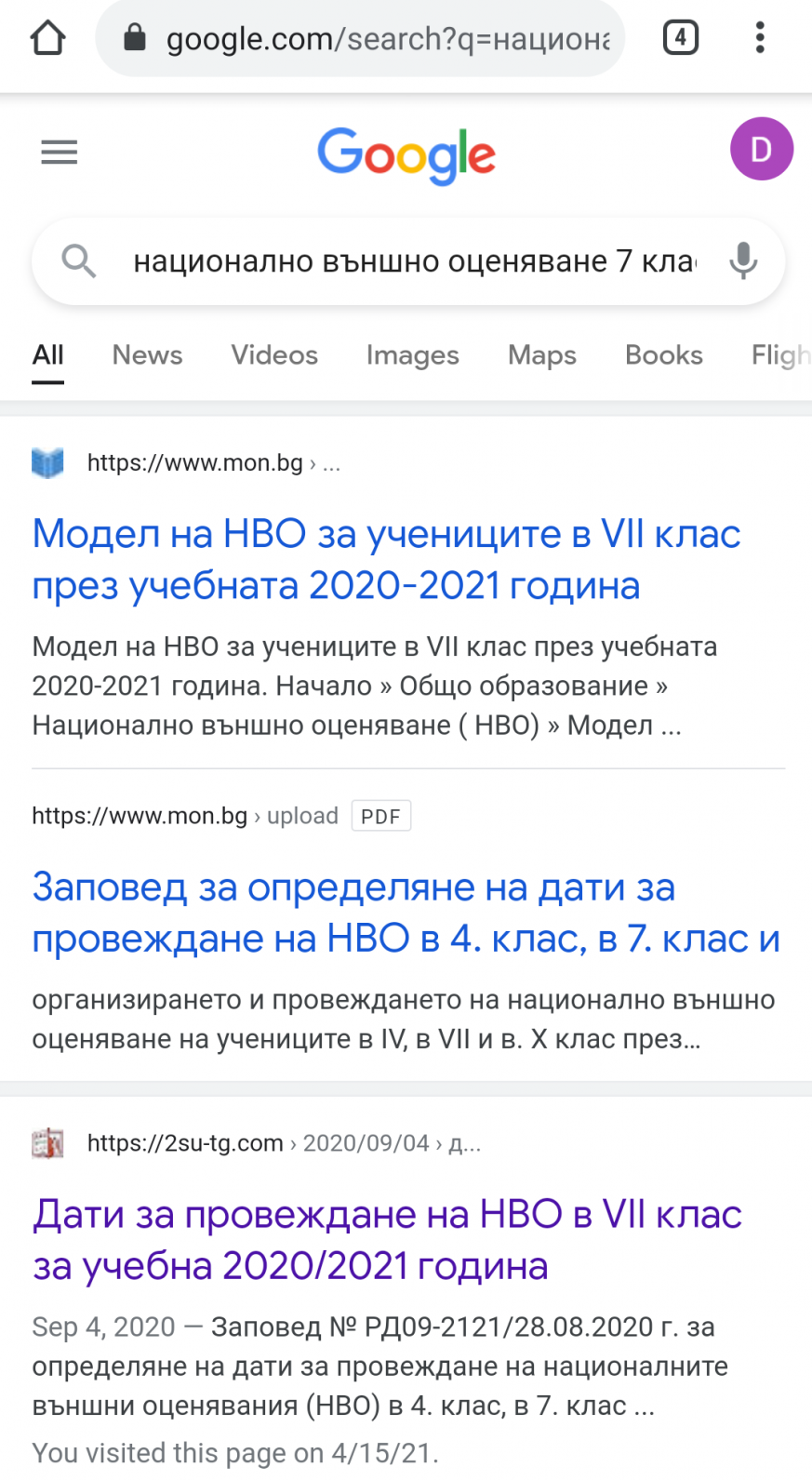Open the Google hamburger menu
This screenshot has height=1480, width=812.
tap(60, 152)
